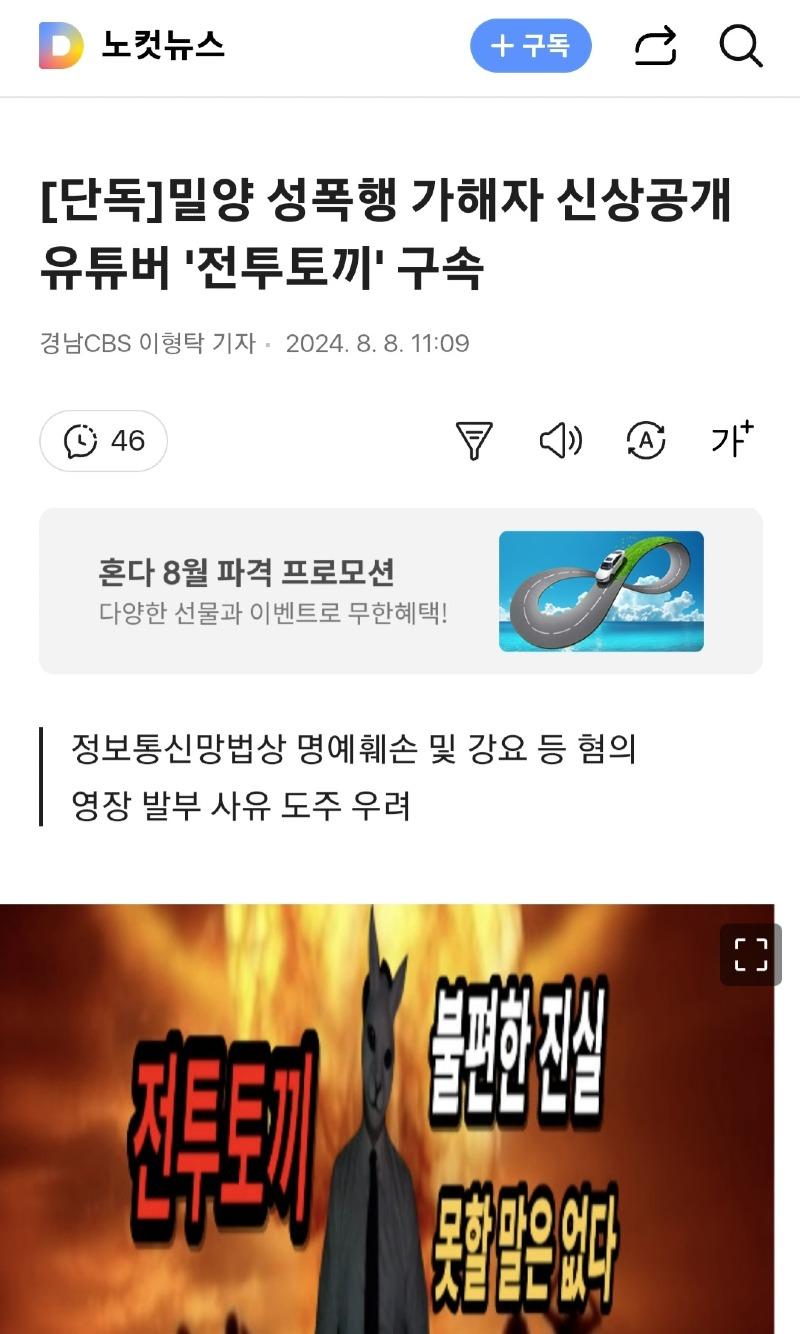The image size is (800, 1334).
Task: Share this article
Action: point(656,46)
